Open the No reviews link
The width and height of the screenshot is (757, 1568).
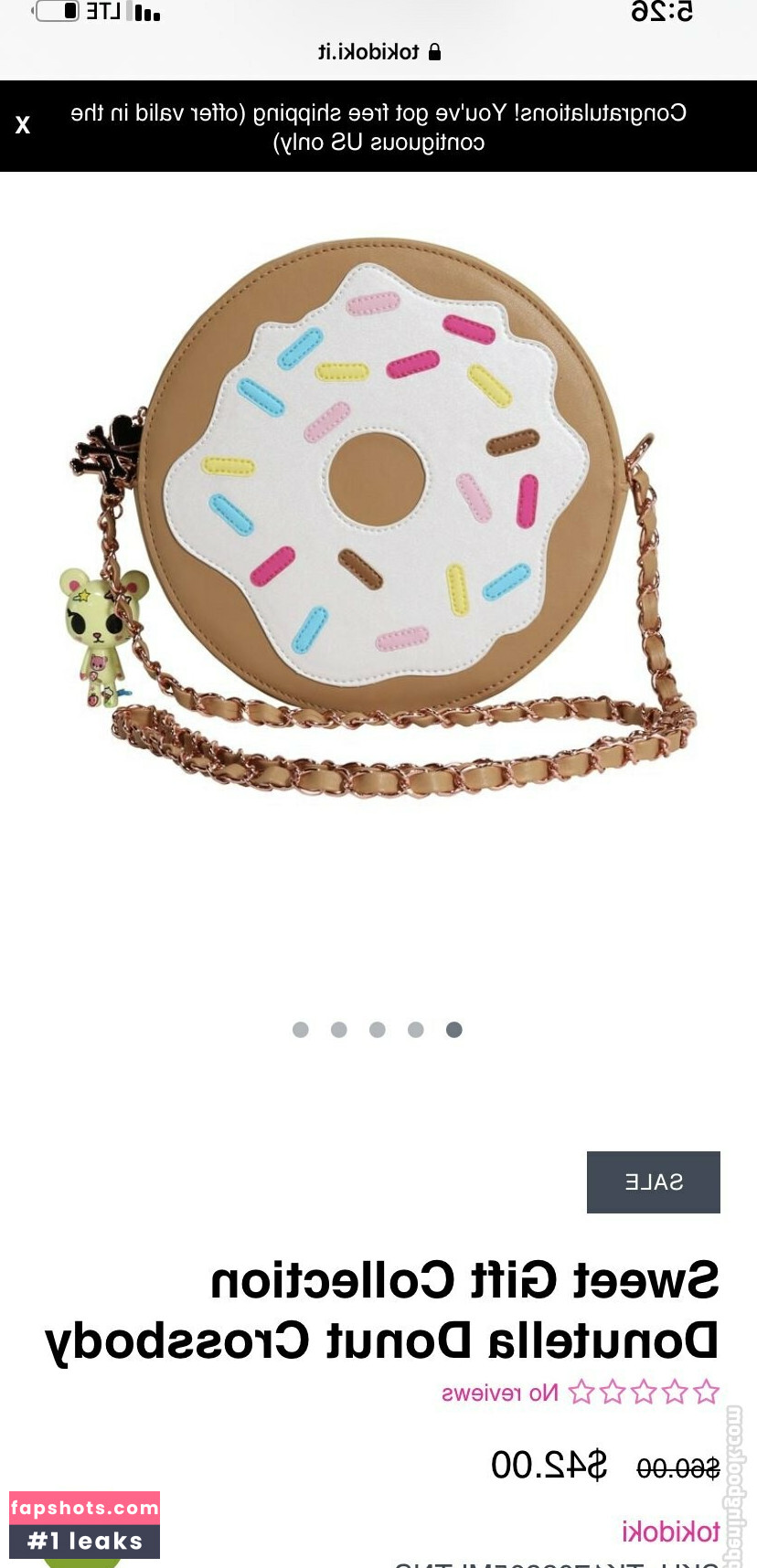coord(500,1393)
